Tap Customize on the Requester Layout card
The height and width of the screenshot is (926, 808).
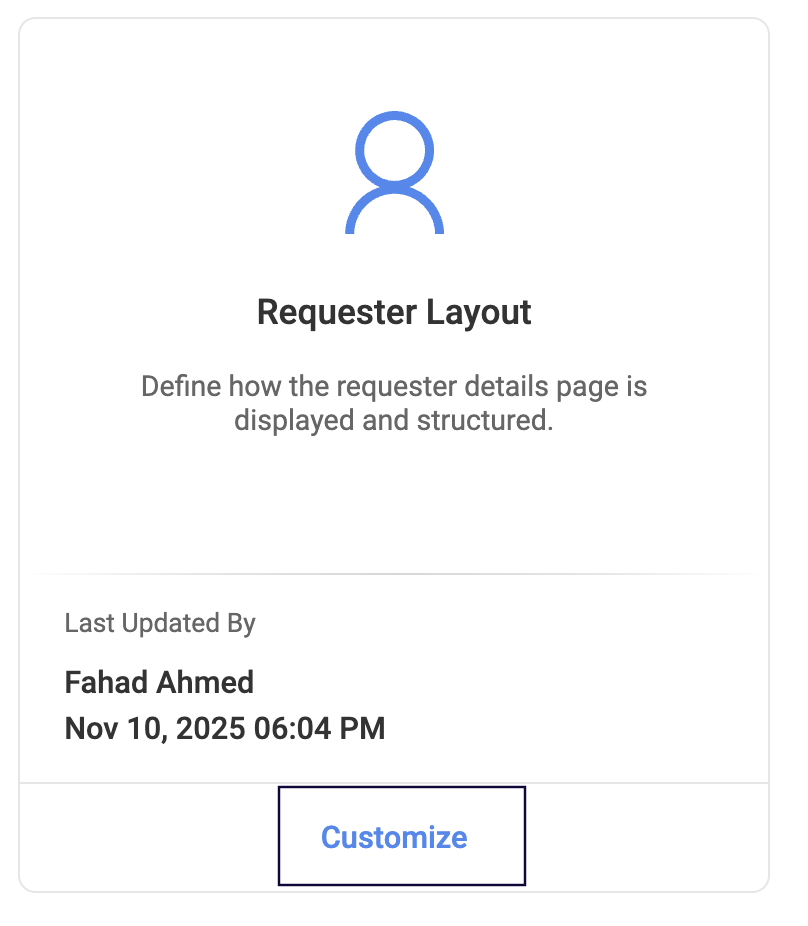click(x=394, y=836)
